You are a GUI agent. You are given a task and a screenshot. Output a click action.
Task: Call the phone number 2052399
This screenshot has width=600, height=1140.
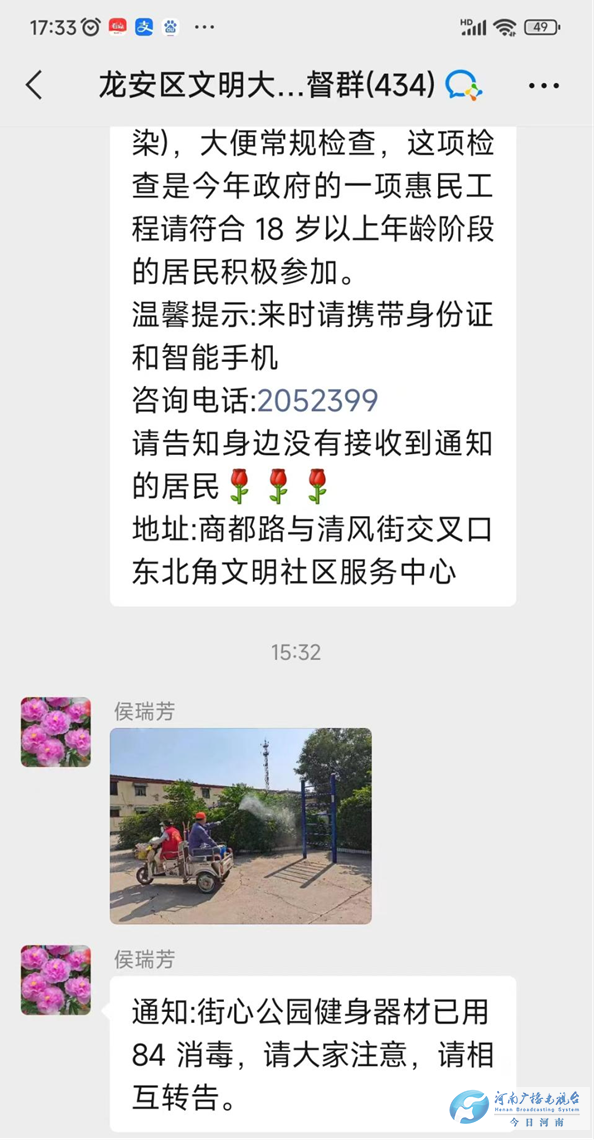point(318,401)
